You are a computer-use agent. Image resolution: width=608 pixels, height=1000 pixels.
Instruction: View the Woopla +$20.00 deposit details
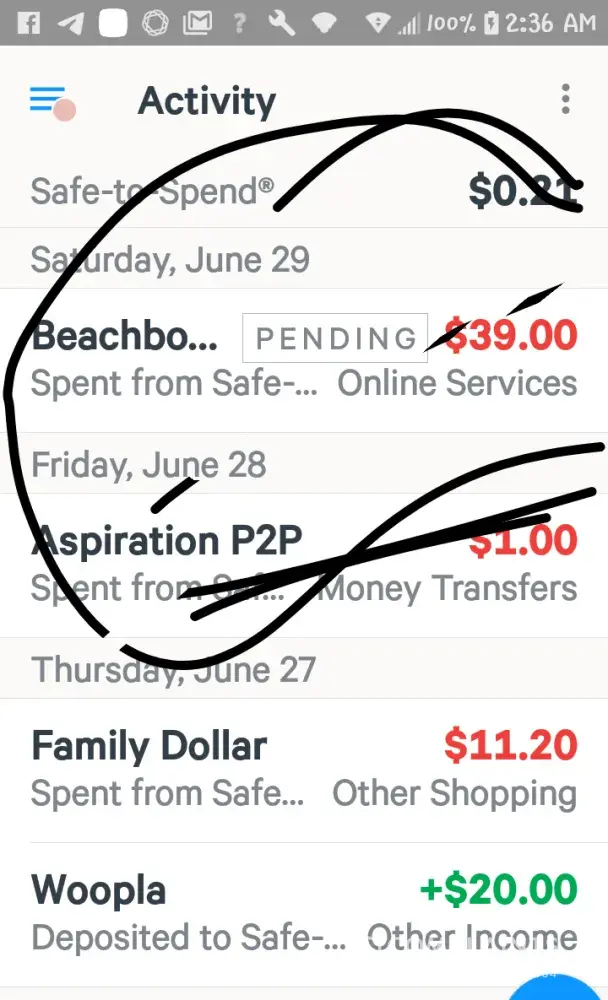304,912
